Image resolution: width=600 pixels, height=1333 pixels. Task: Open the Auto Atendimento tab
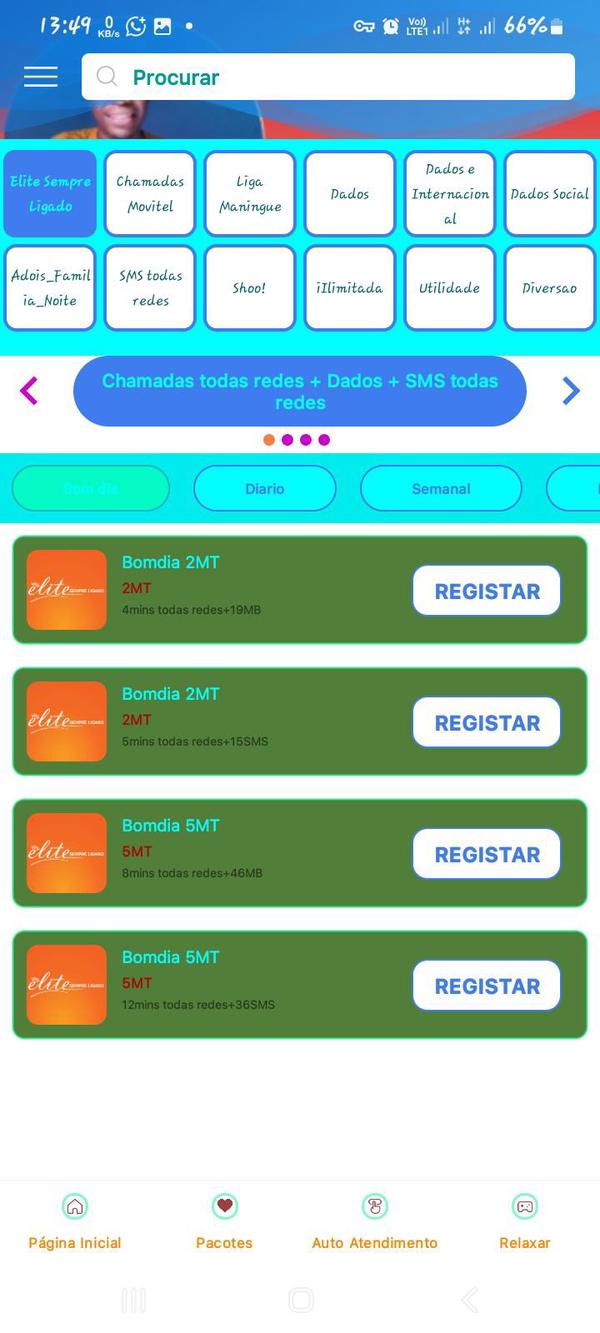click(x=375, y=1222)
